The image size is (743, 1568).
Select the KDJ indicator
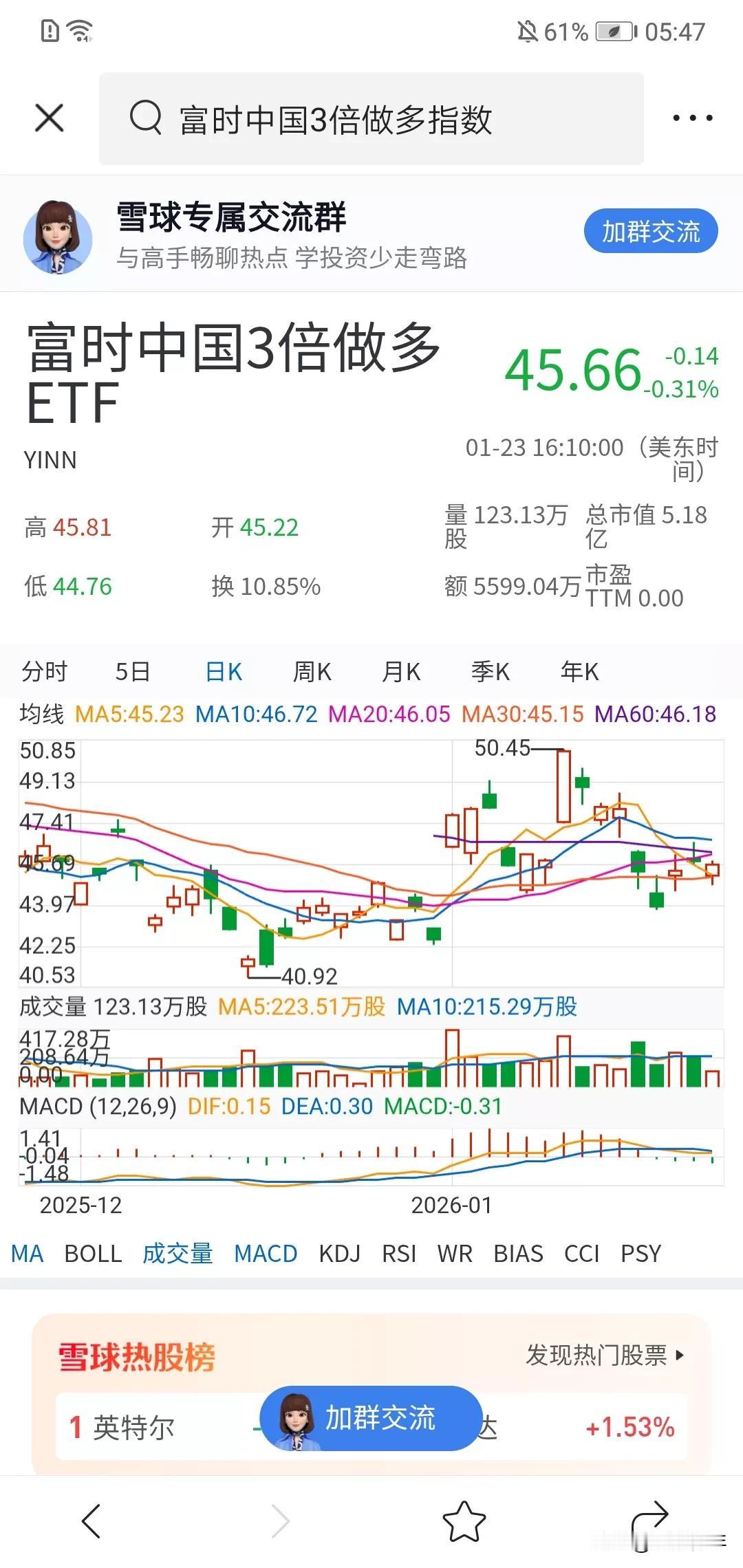(x=339, y=1253)
